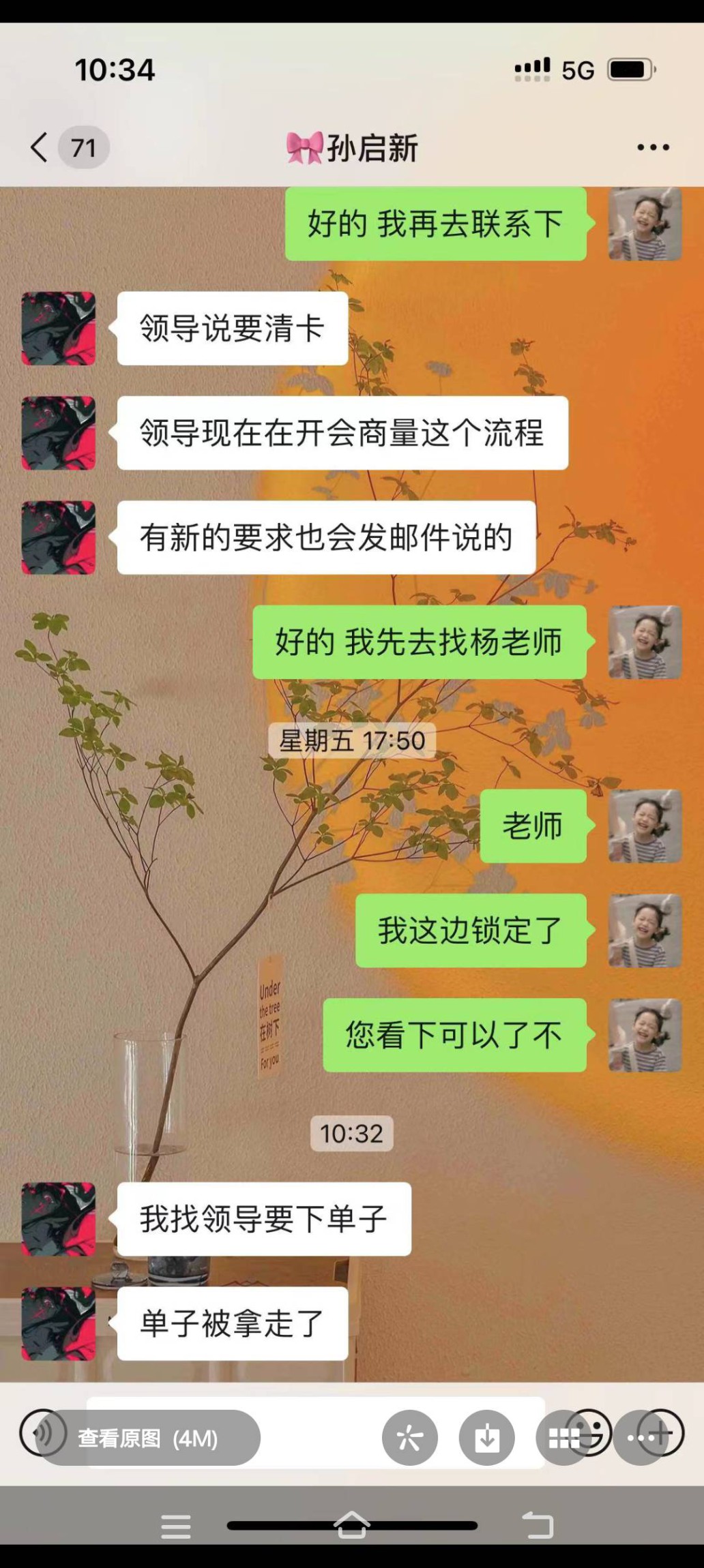Open recent apps from the navigation bar
The image size is (704, 1568).
(x=176, y=1526)
